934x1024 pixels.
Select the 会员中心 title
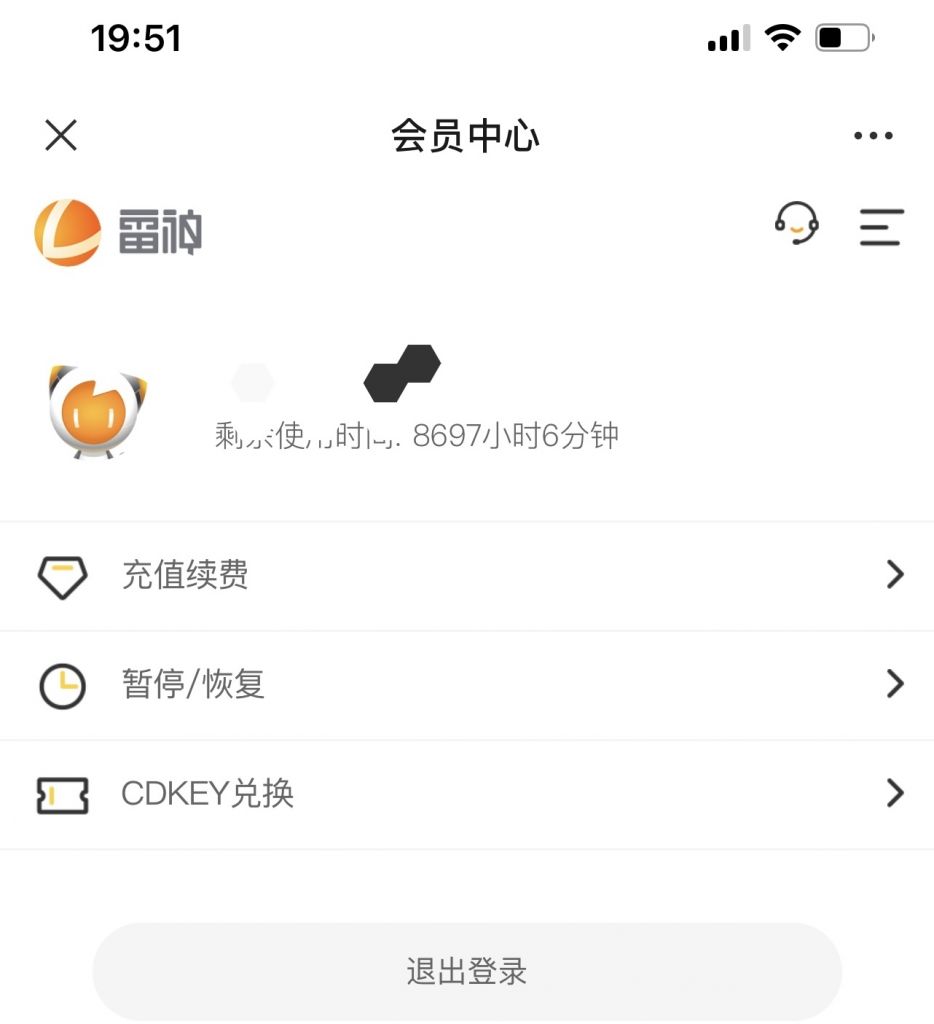(x=466, y=136)
